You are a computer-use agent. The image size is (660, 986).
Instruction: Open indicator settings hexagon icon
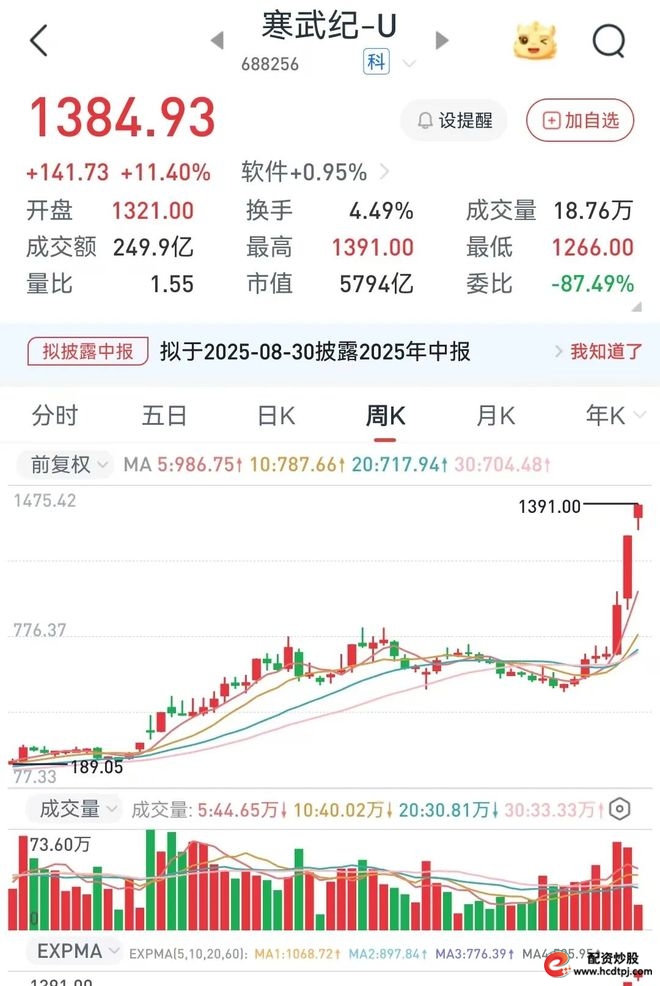[620, 809]
